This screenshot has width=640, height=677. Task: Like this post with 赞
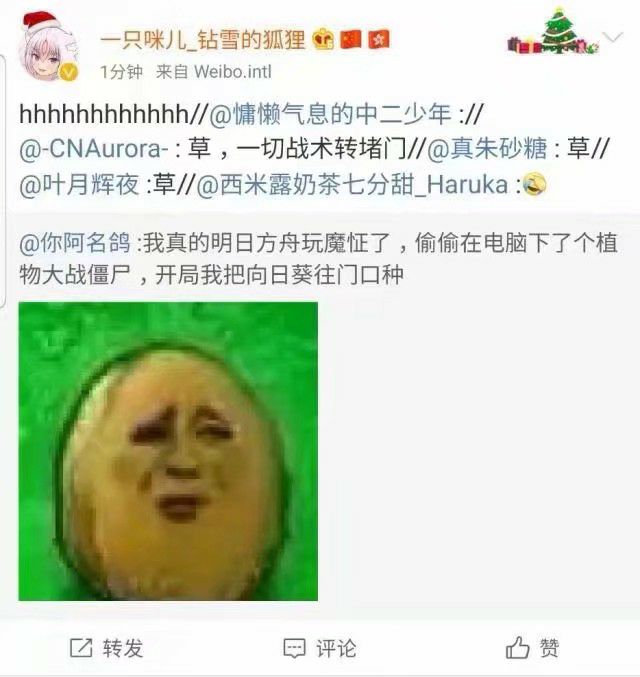point(533,648)
